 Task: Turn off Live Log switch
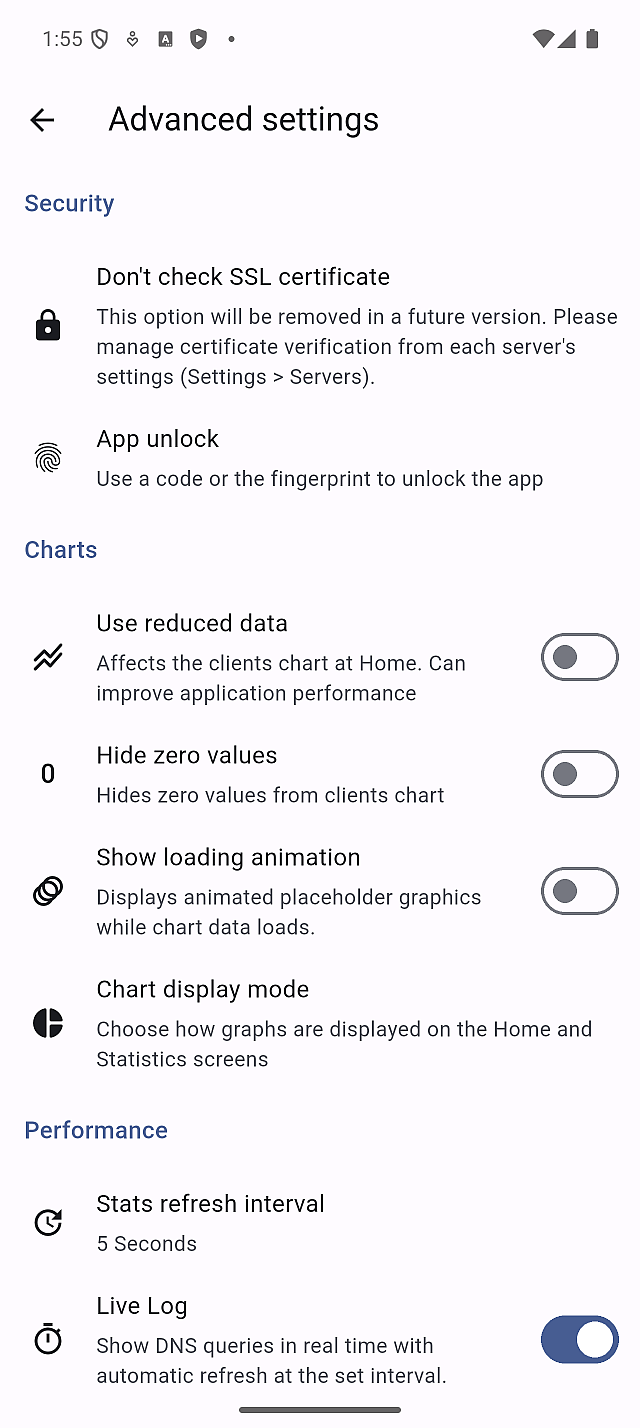click(x=579, y=1340)
